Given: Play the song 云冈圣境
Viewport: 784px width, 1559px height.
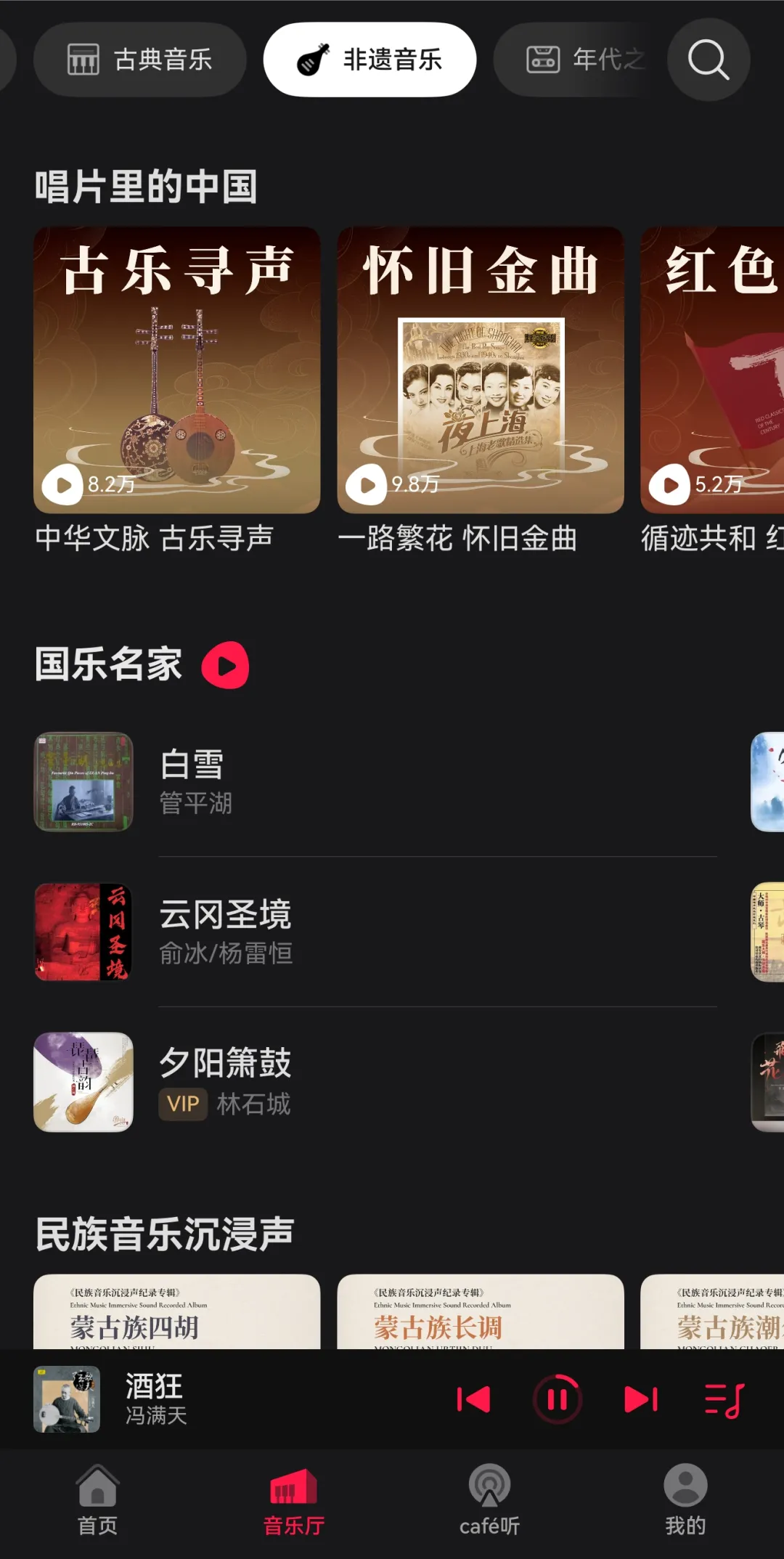Looking at the screenshot, I should click(x=375, y=932).
